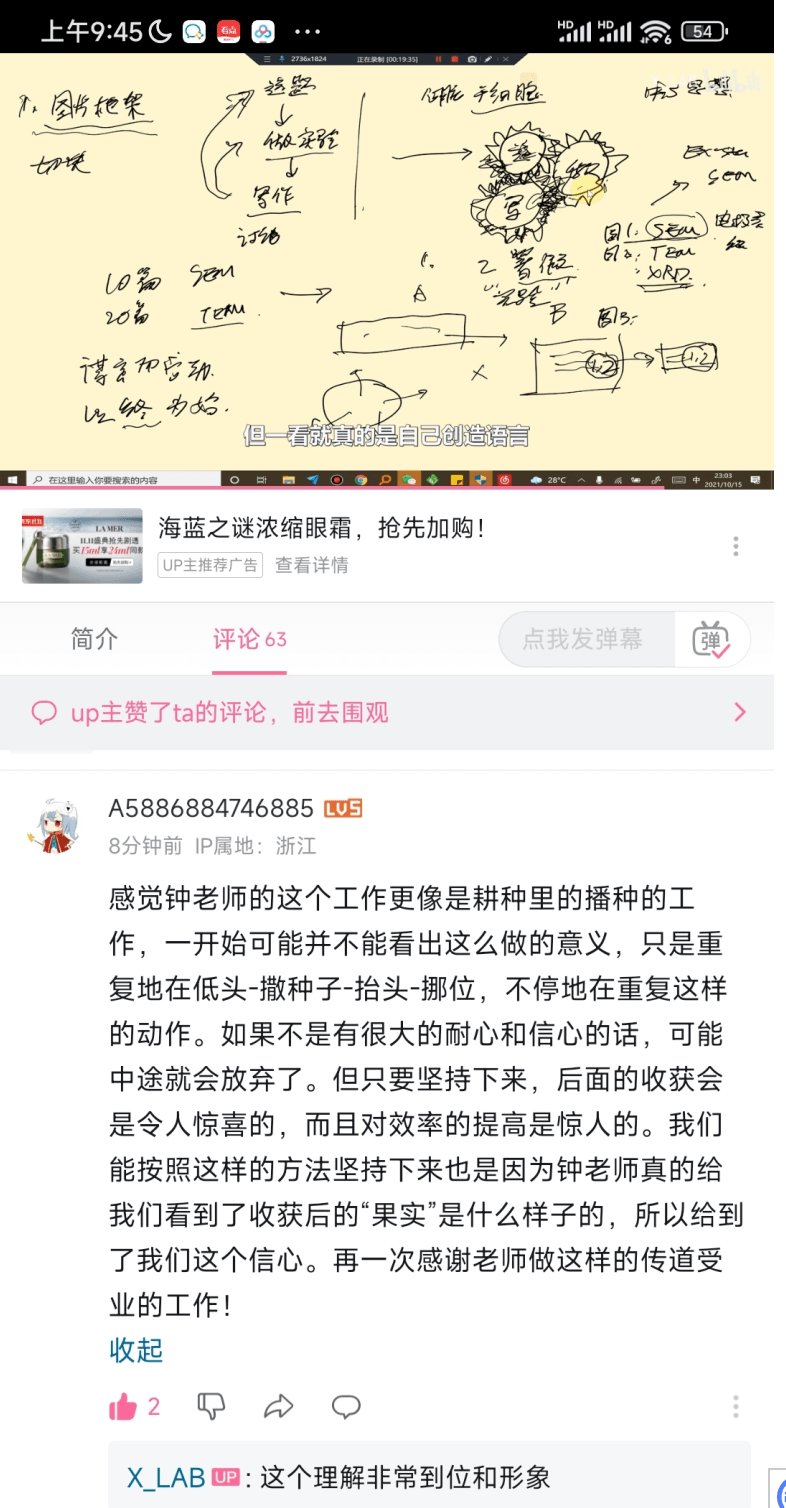Switch to the 简介 tab

tap(94, 639)
